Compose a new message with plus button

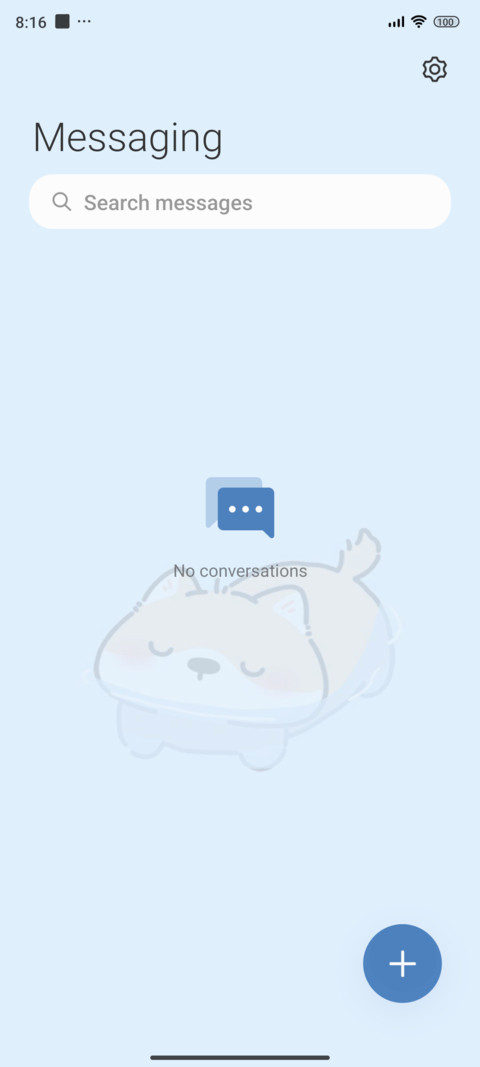click(x=402, y=964)
